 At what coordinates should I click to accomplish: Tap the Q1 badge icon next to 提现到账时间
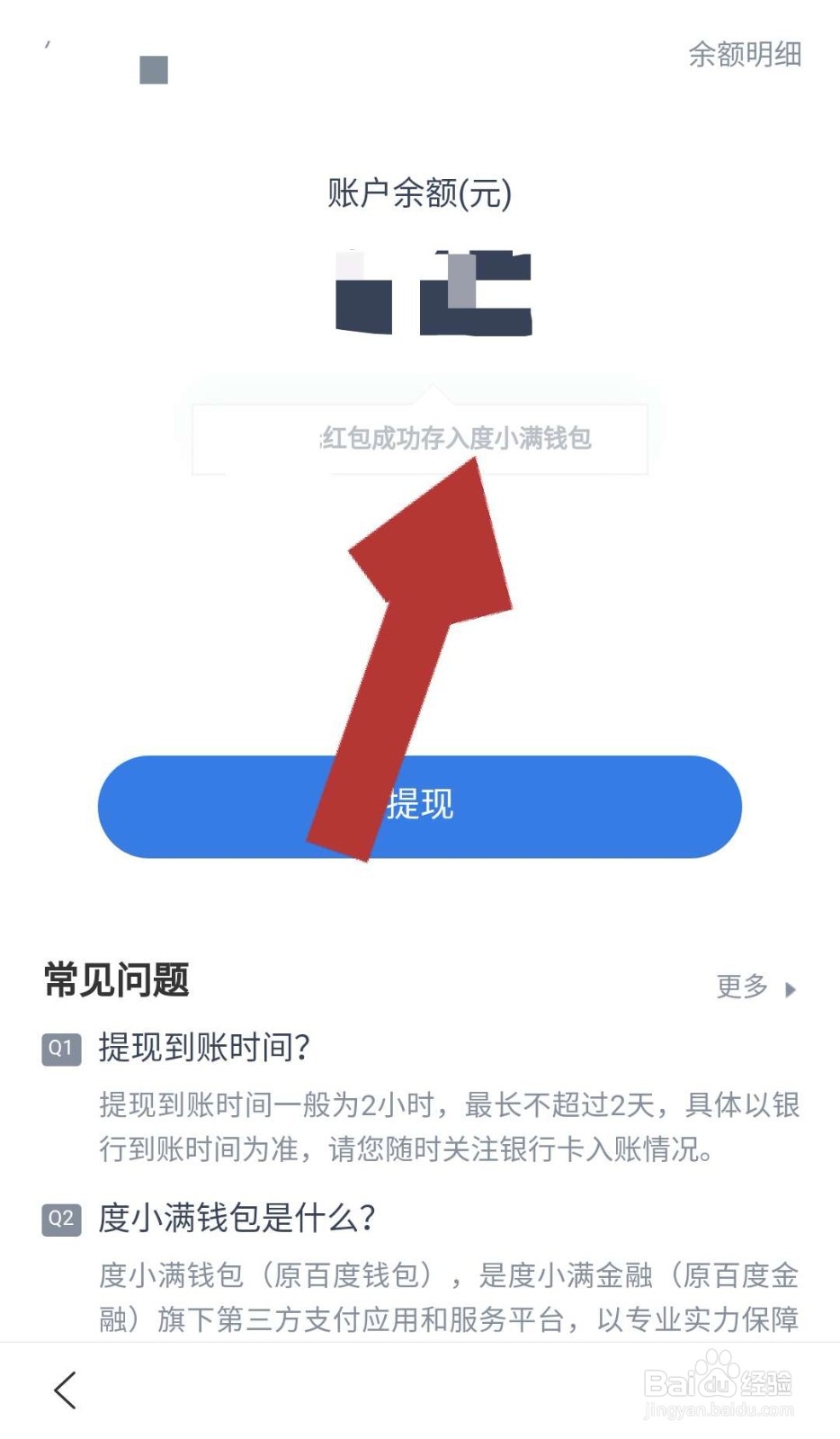[61, 1048]
